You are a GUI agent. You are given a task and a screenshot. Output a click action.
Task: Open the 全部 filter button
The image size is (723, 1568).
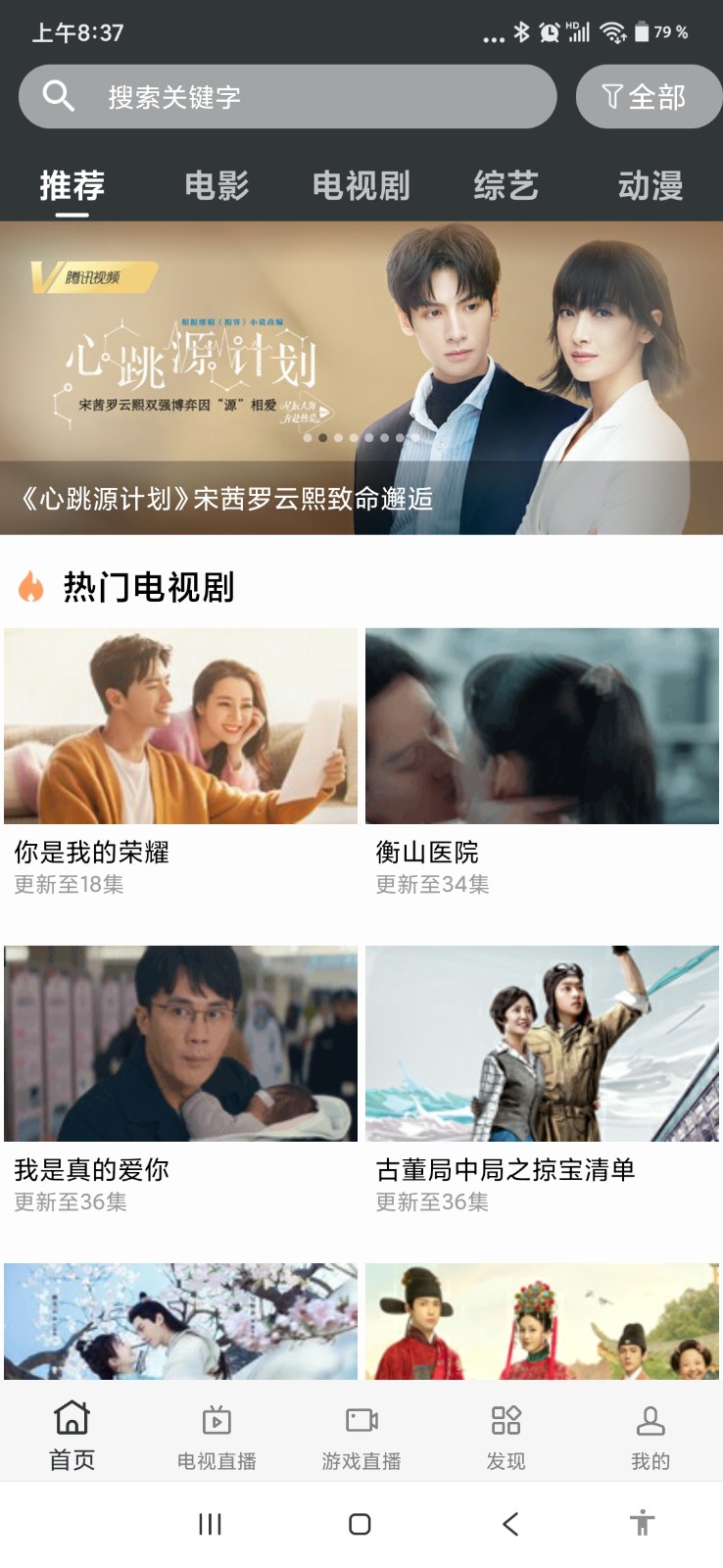(647, 96)
